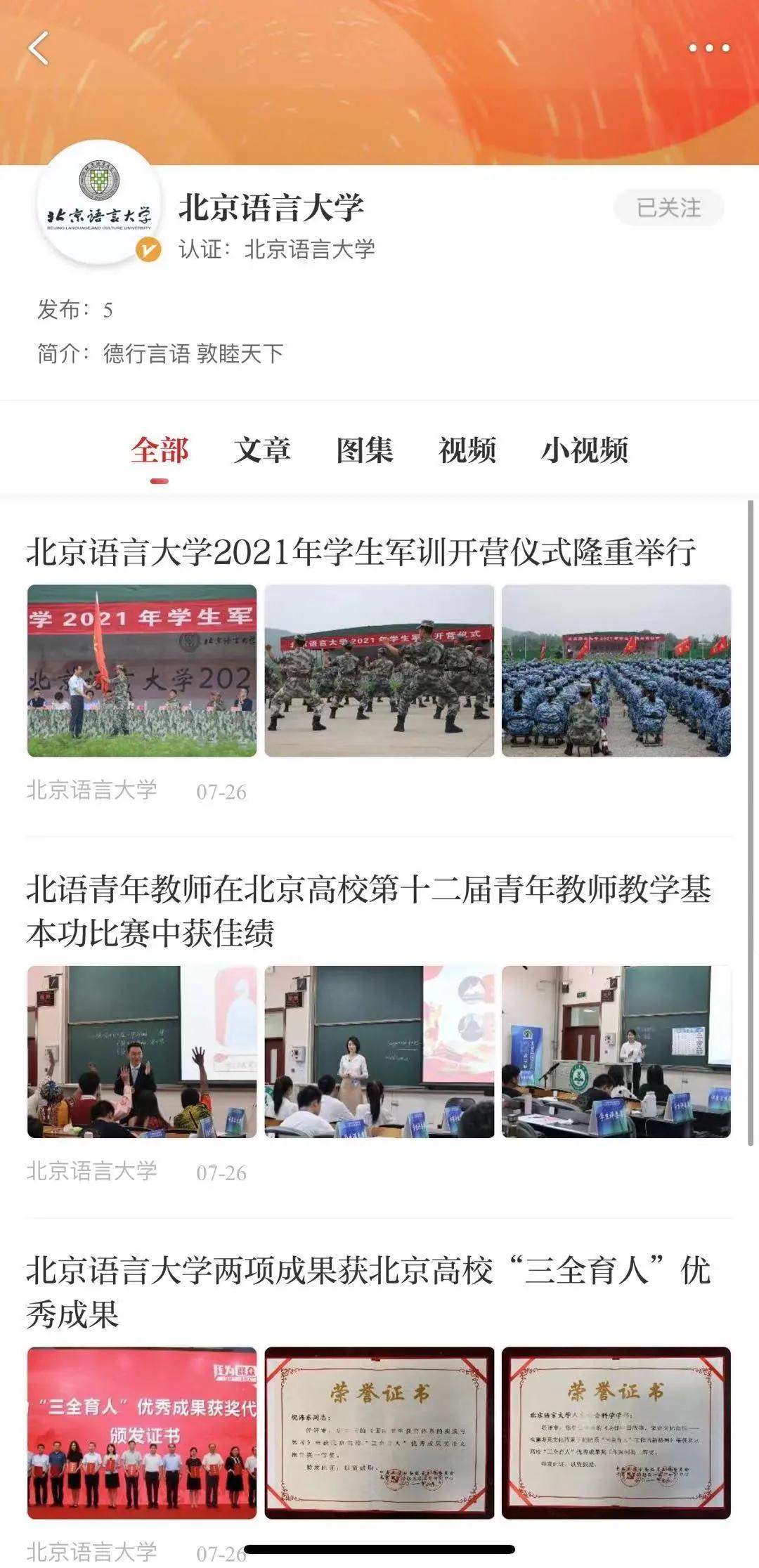Switch to the 文章 tab
The image size is (759, 1568).
point(262,450)
